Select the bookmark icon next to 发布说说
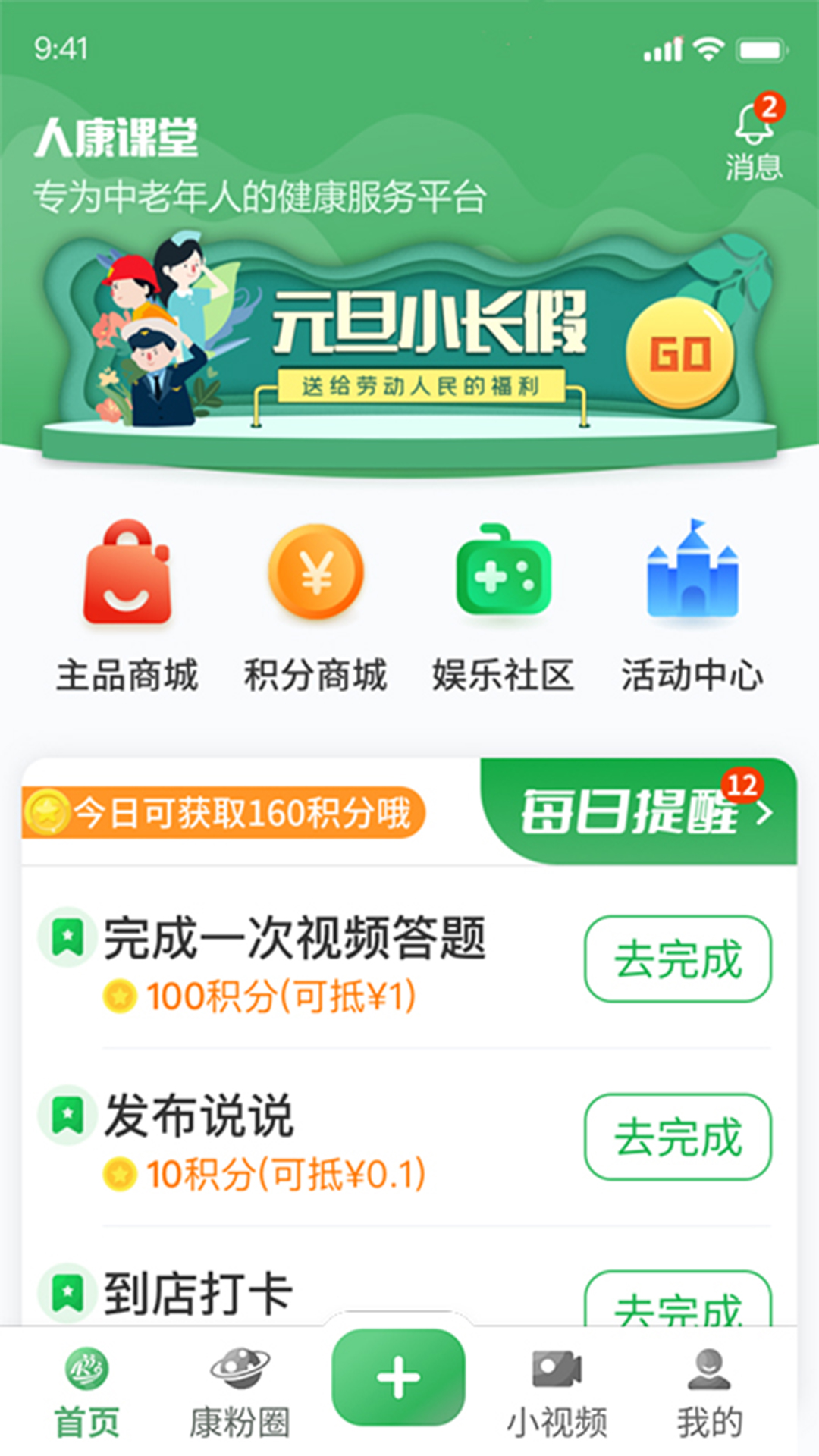The image size is (819, 1456). coord(68,1113)
